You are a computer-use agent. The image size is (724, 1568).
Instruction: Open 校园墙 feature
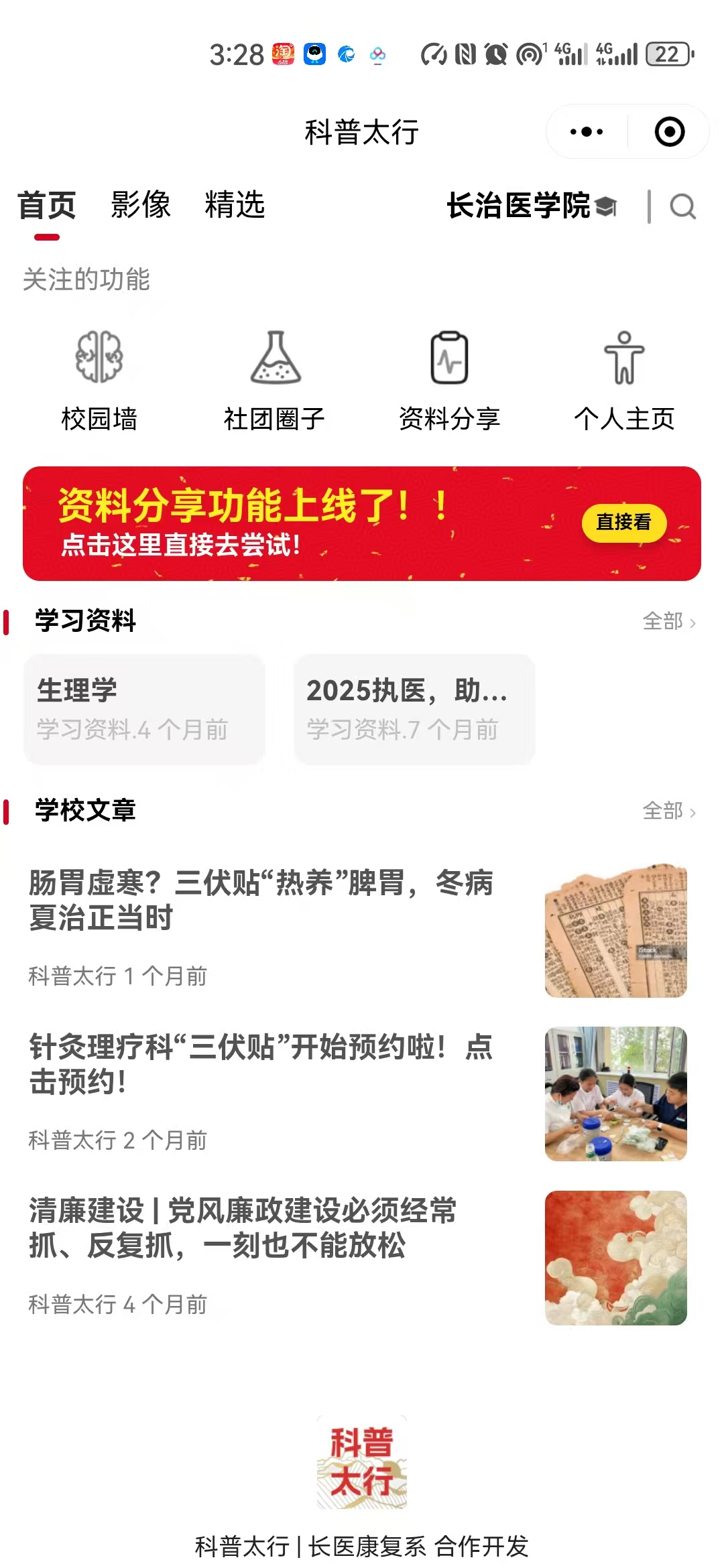(99, 380)
